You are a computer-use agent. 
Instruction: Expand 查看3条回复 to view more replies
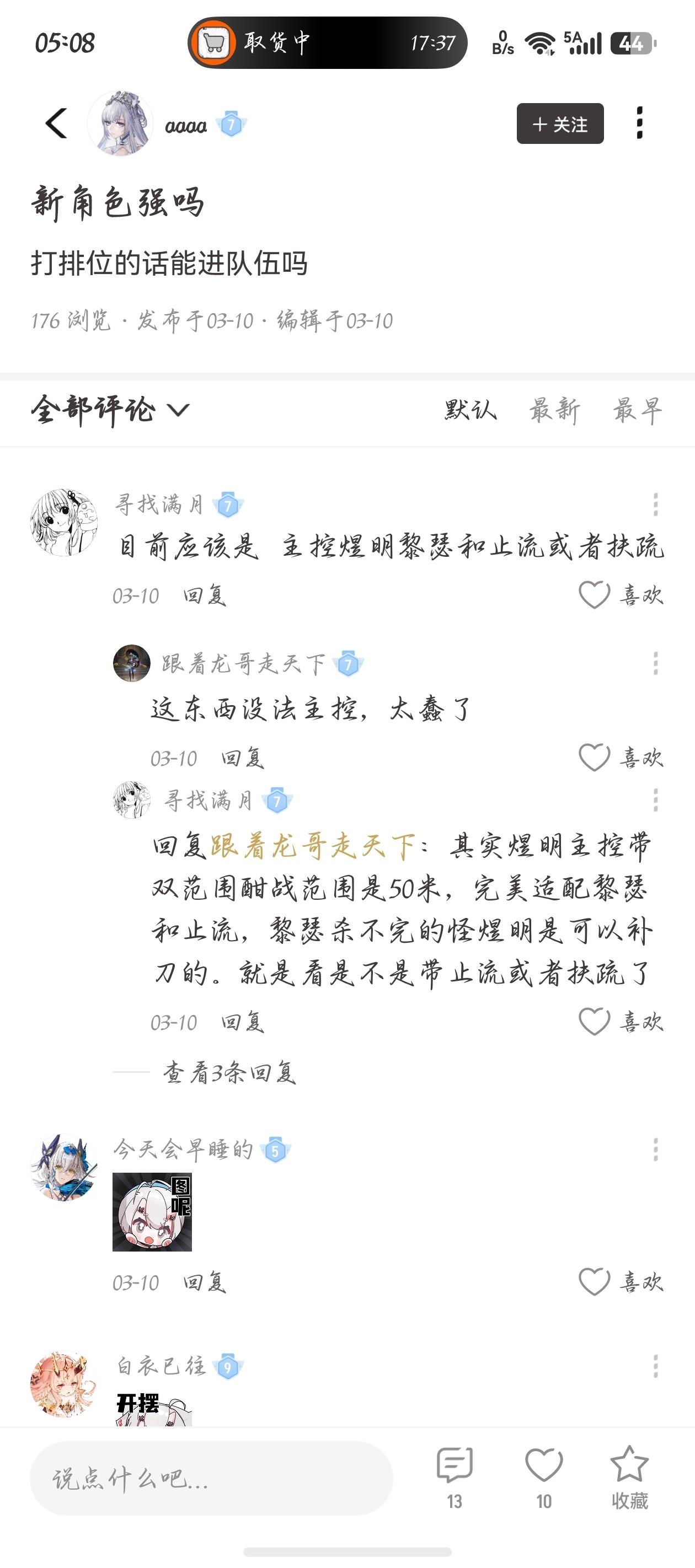(x=229, y=1073)
